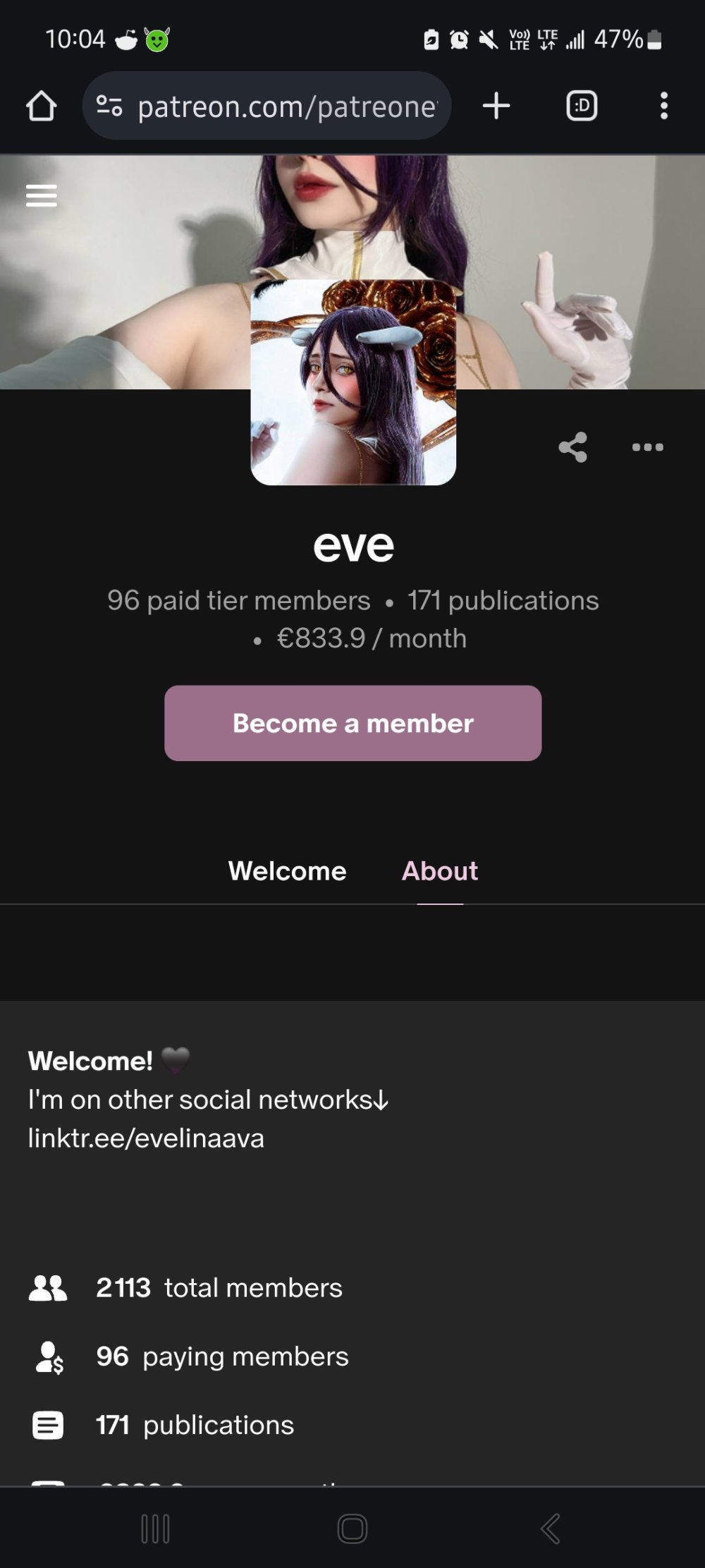Open recent apps from navigation bar
Image resolution: width=705 pixels, height=1568 pixels.
click(155, 1529)
